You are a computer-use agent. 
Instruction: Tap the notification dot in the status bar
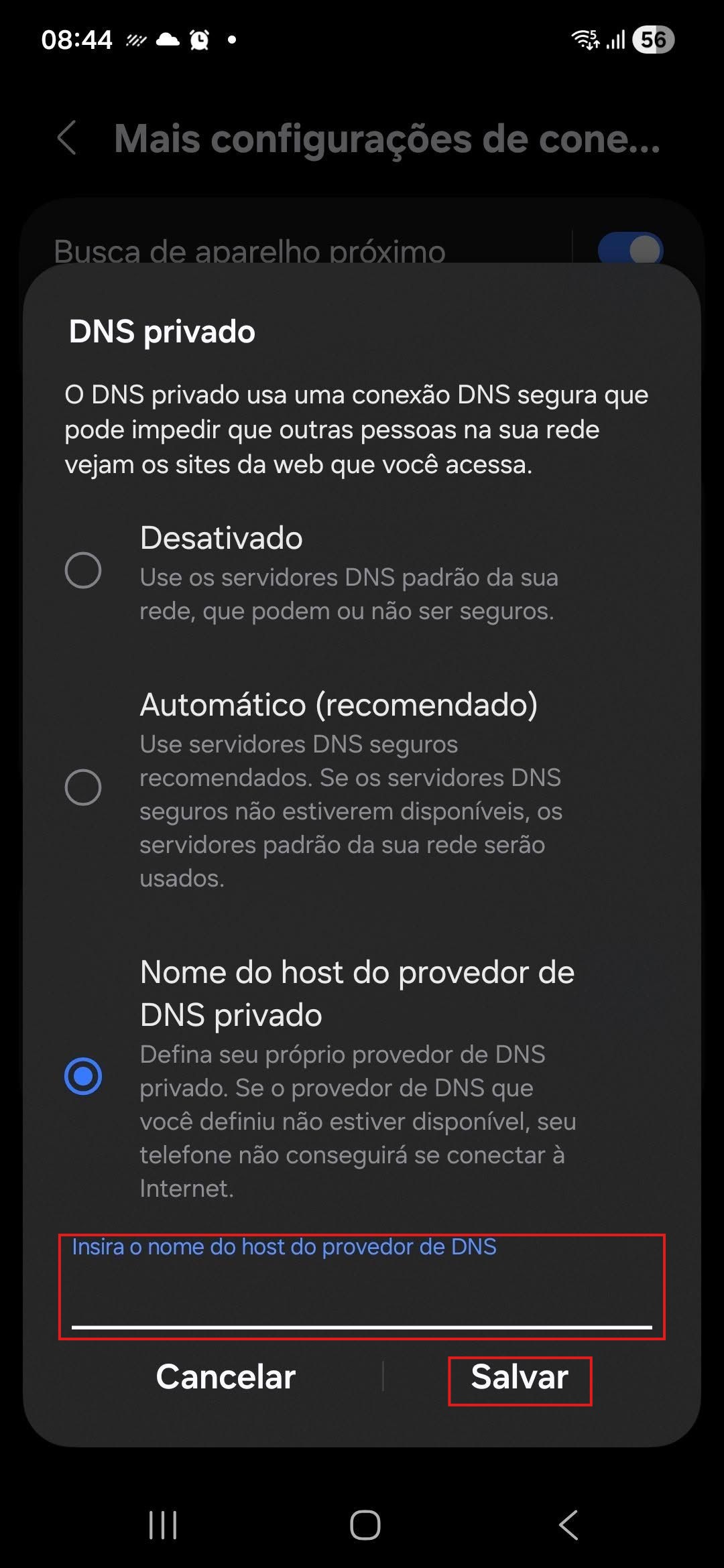(x=231, y=40)
